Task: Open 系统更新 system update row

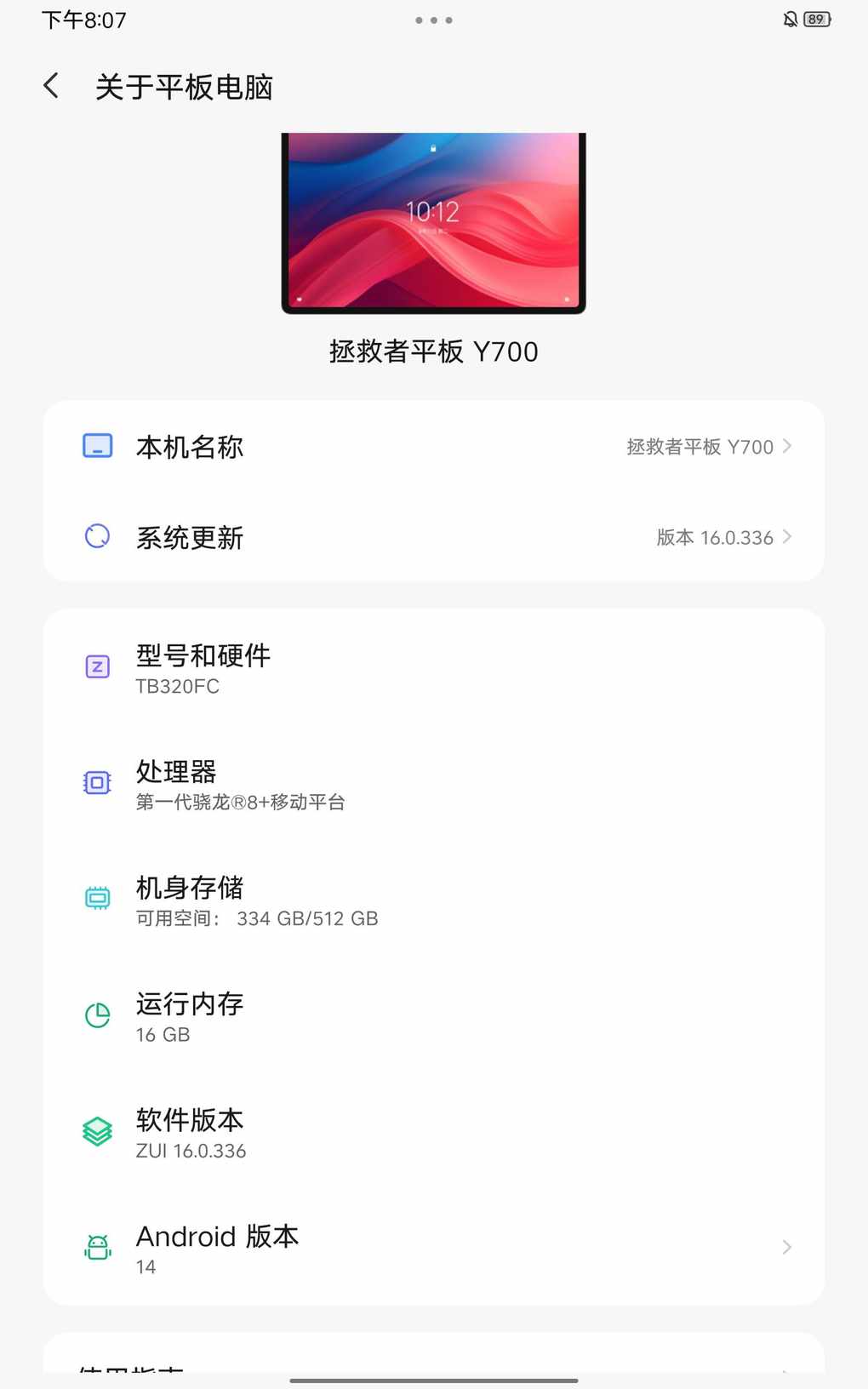Action: (434, 537)
